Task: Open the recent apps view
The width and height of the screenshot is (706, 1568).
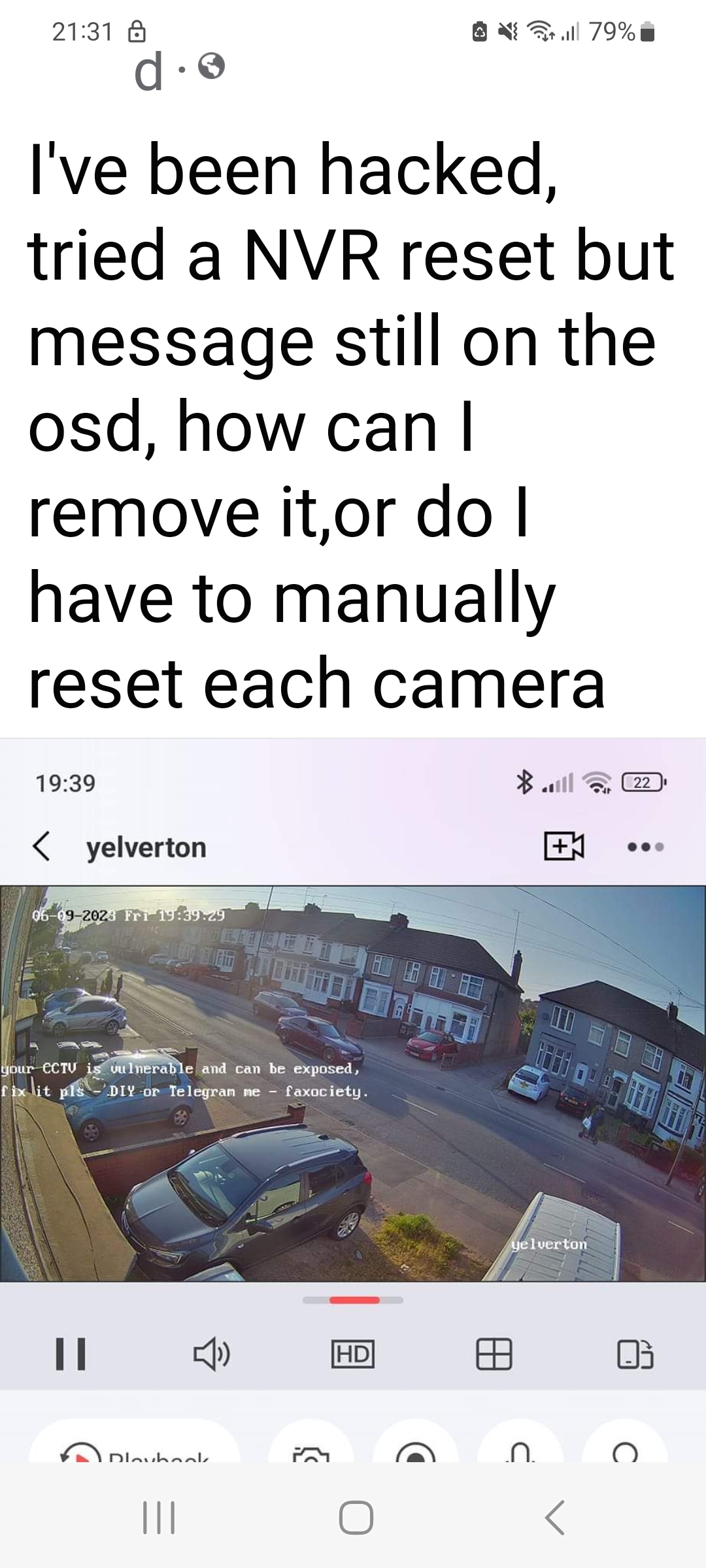Action: tap(159, 1517)
